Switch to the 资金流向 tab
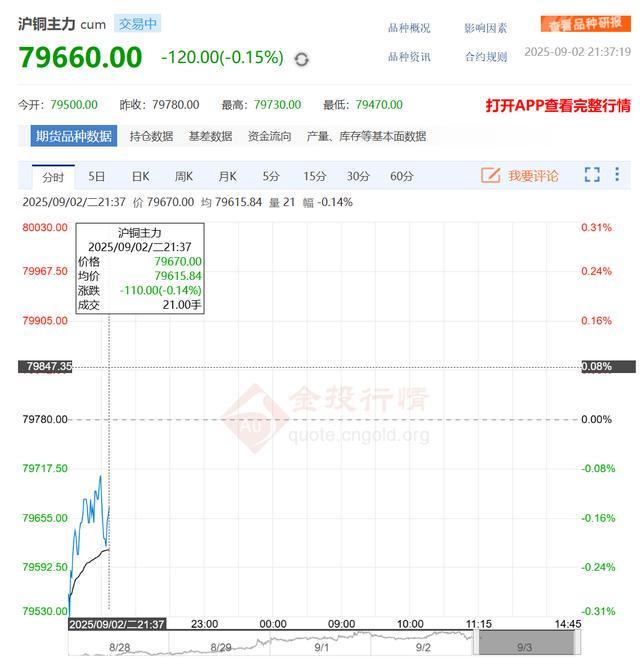 tap(269, 136)
